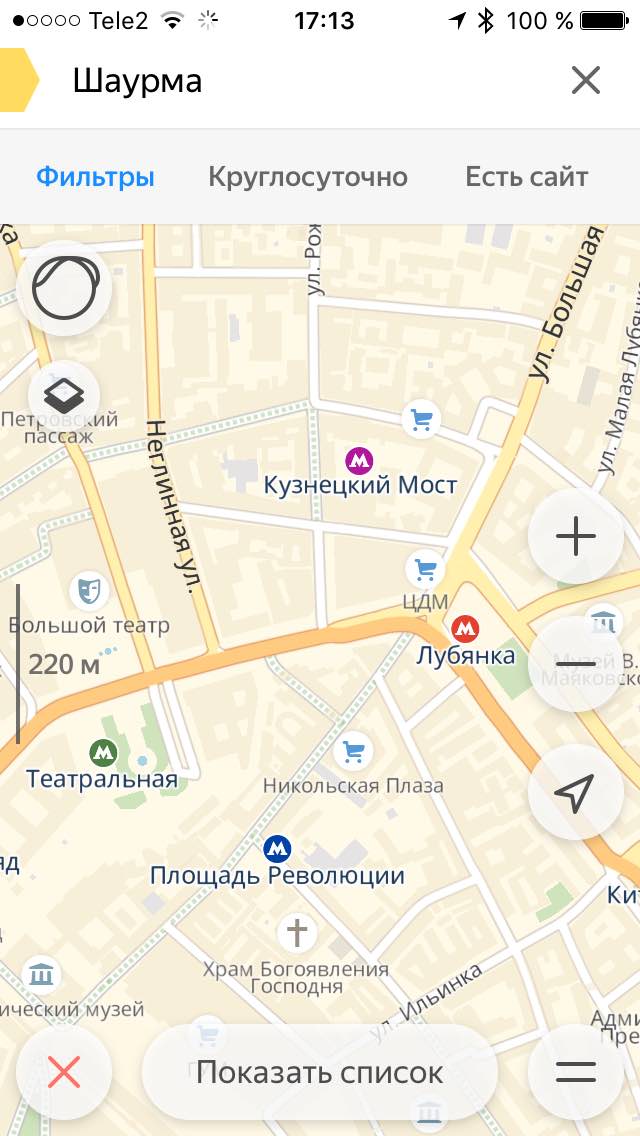
Task: Tap the ЦДМ shopping marker
Action: [425, 570]
